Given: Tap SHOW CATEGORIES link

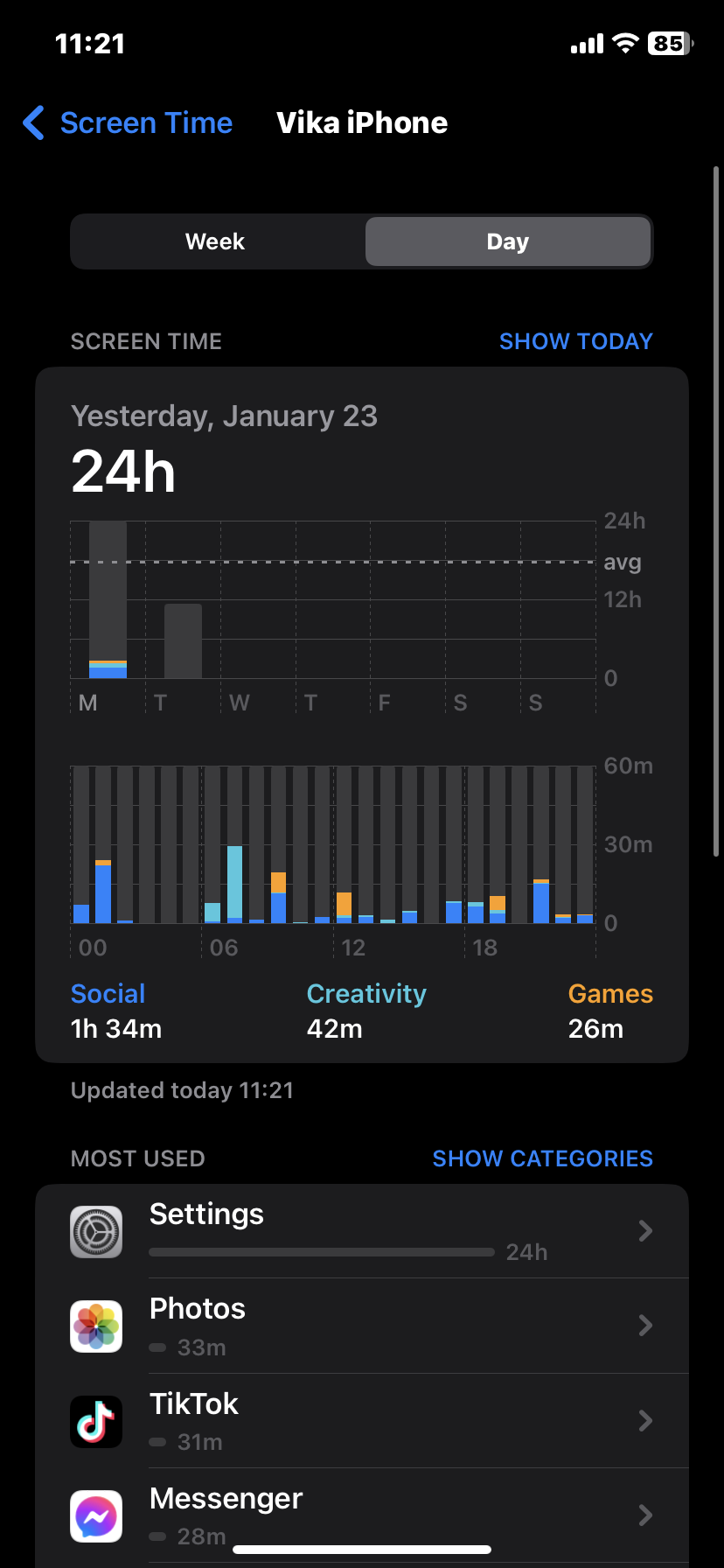Looking at the screenshot, I should [x=542, y=1158].
